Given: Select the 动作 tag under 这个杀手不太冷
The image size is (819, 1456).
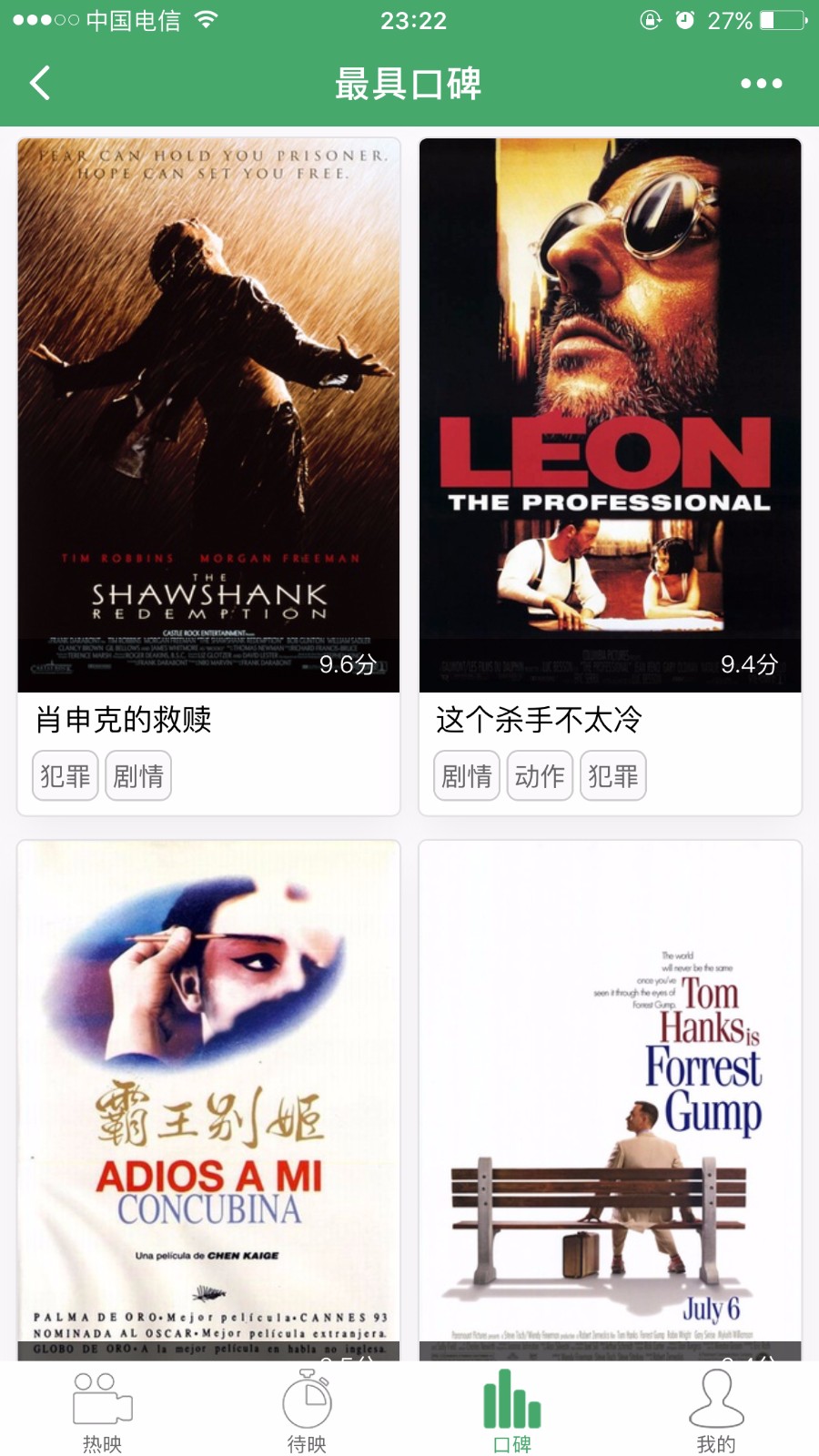Looking at the screenshot, I should click(x=540, y=775).
